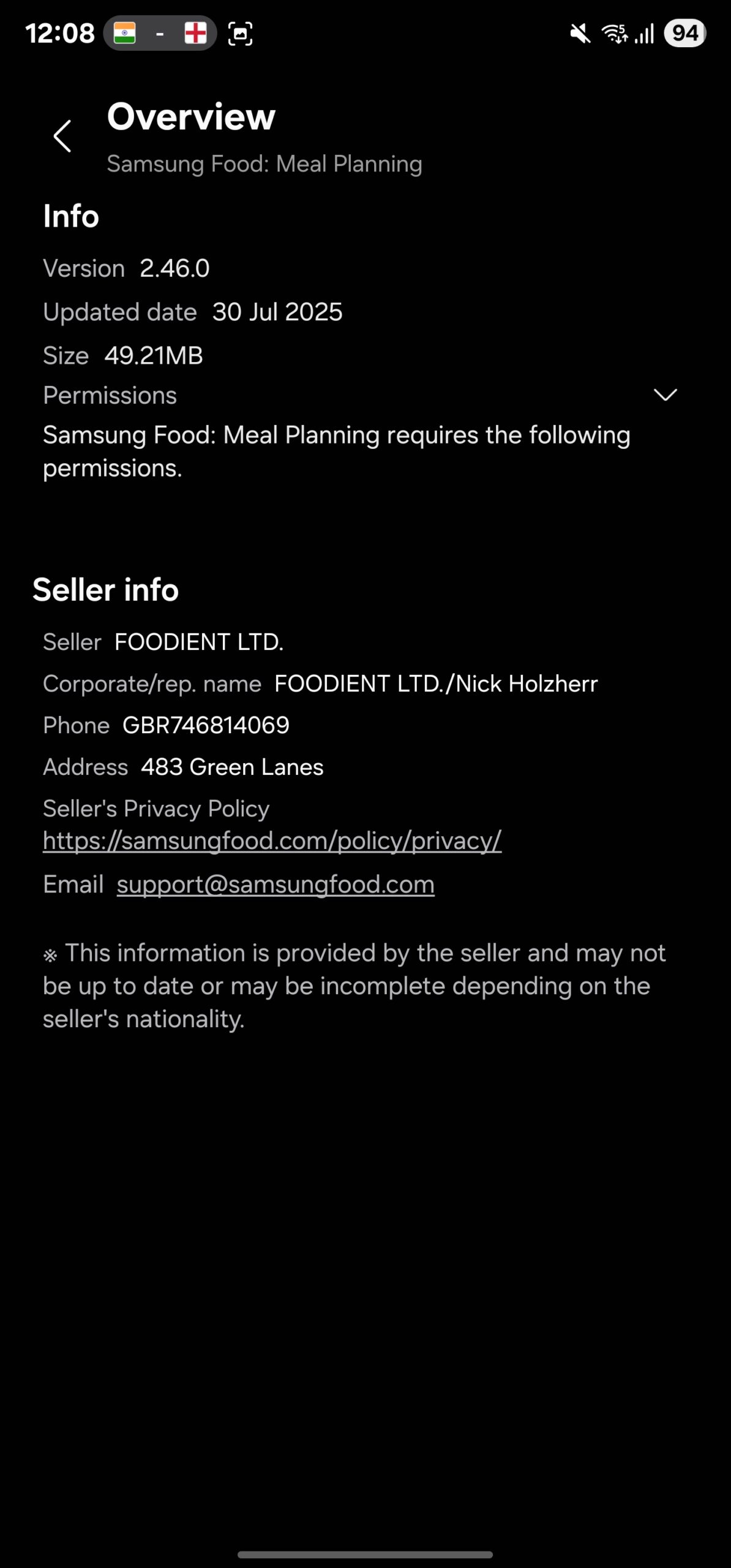Open the seller's privacy policy link
This screenshot has height=1568, width=731.
272,840
